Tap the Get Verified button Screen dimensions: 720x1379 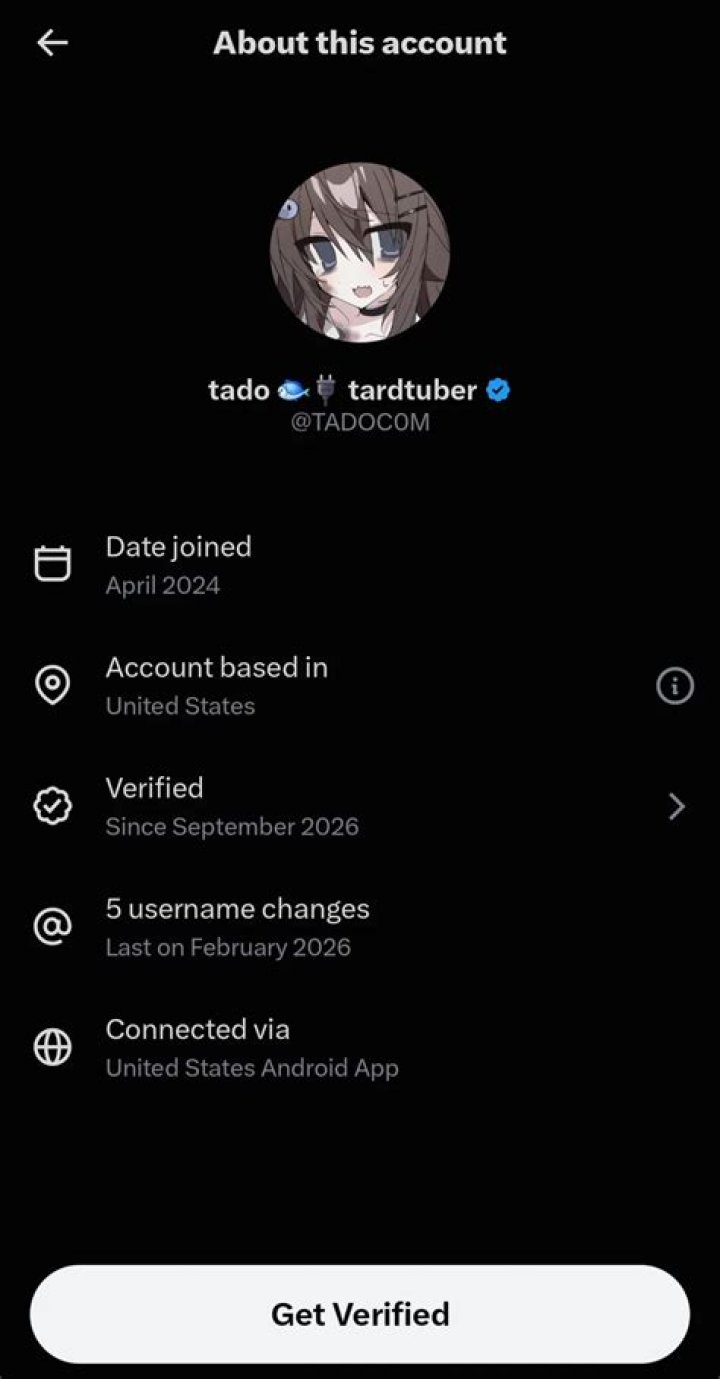[x=360, y=1313]
